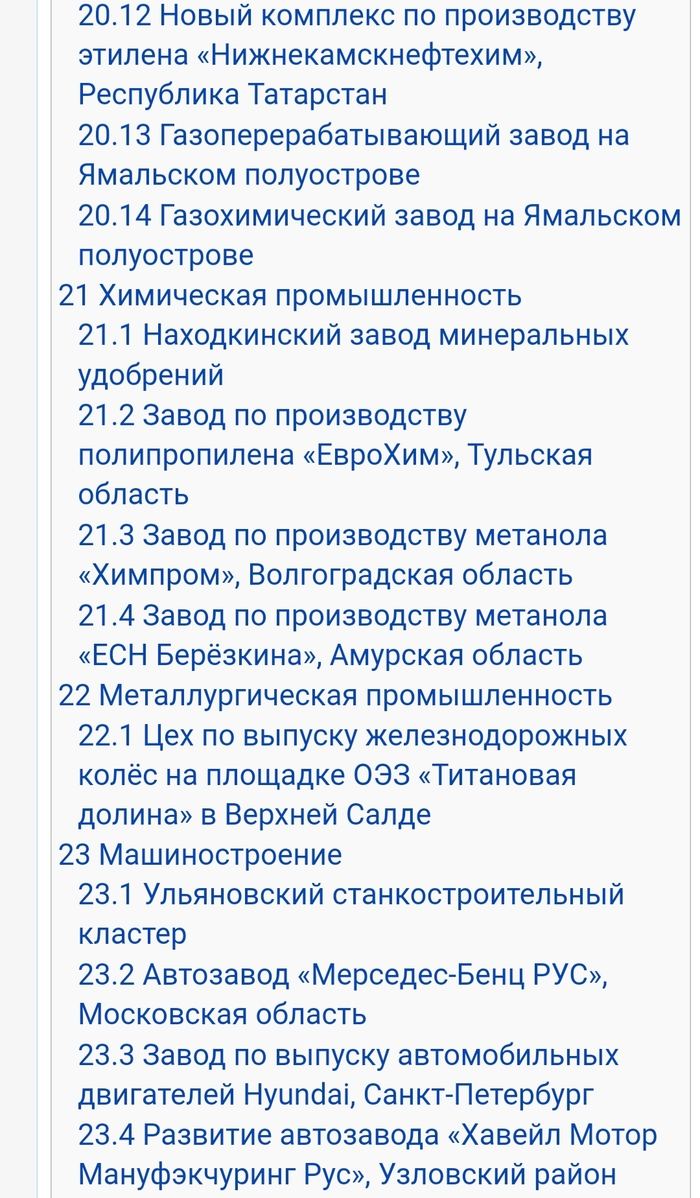Open 21.1 Находкинский завод минеральных удобрений
This screenshot has height=1198, width=700.
[x=353, y=335]
